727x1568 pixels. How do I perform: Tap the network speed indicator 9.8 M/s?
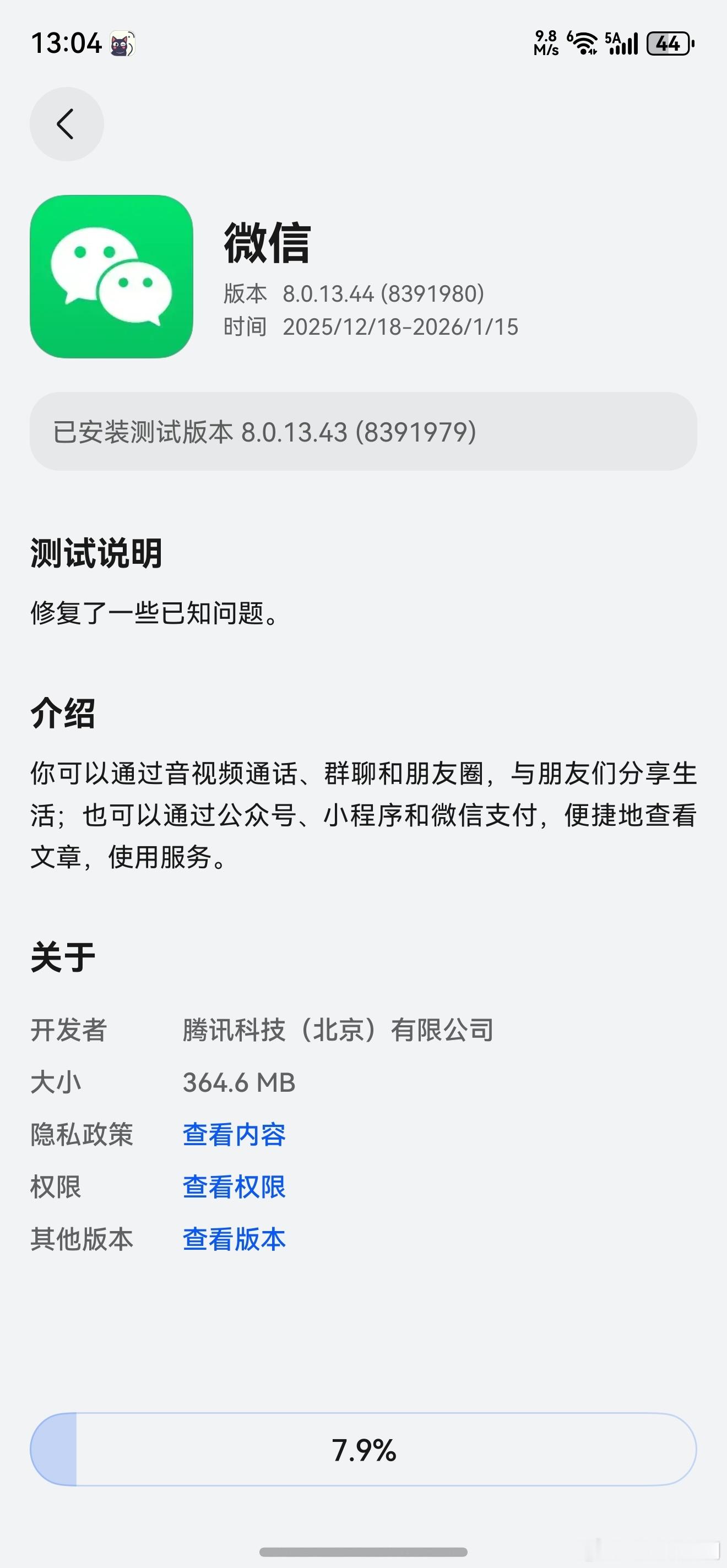click(544, 42)
